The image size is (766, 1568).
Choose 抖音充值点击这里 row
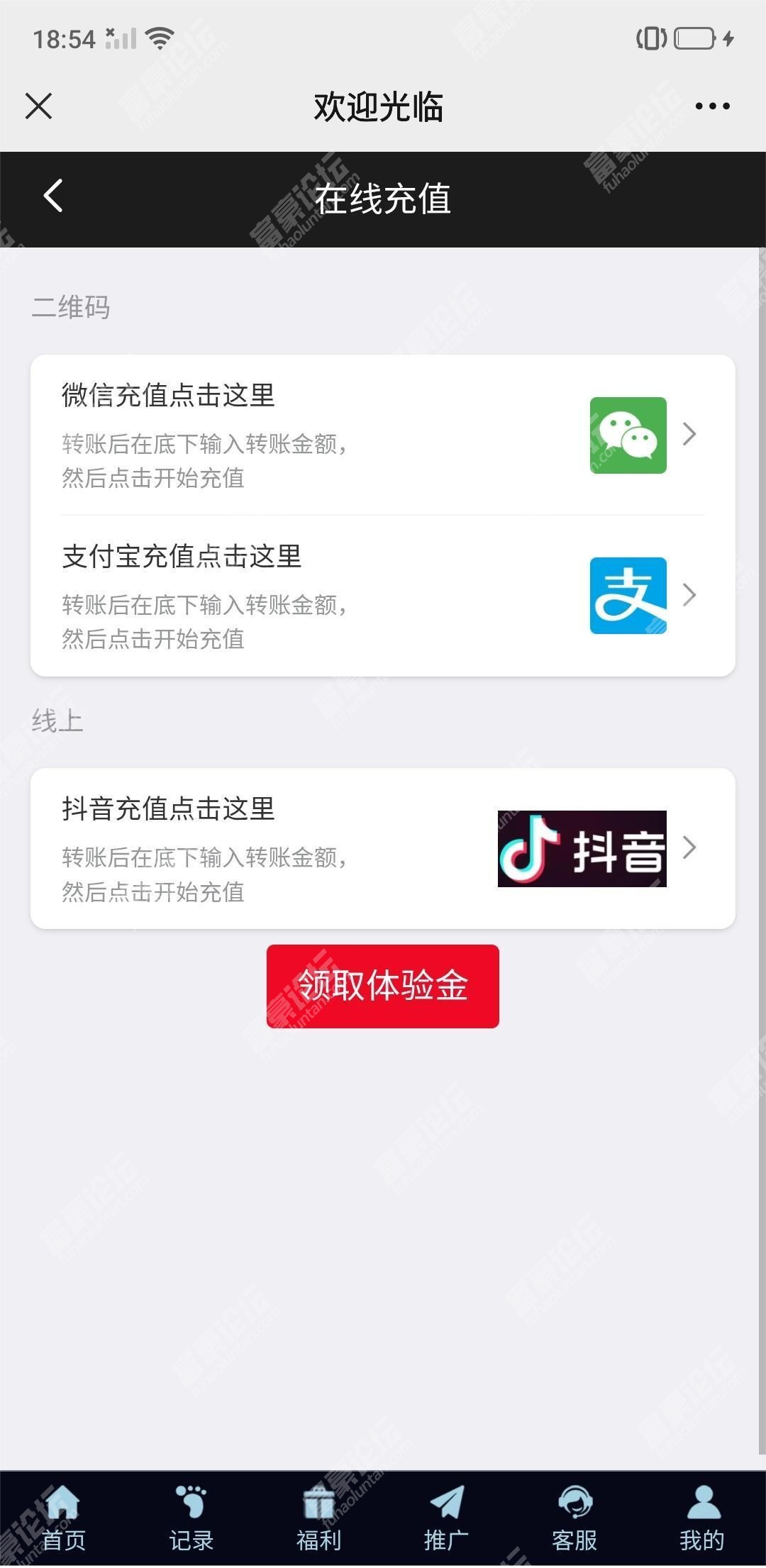pyautogui.click(x=383, y=848)
